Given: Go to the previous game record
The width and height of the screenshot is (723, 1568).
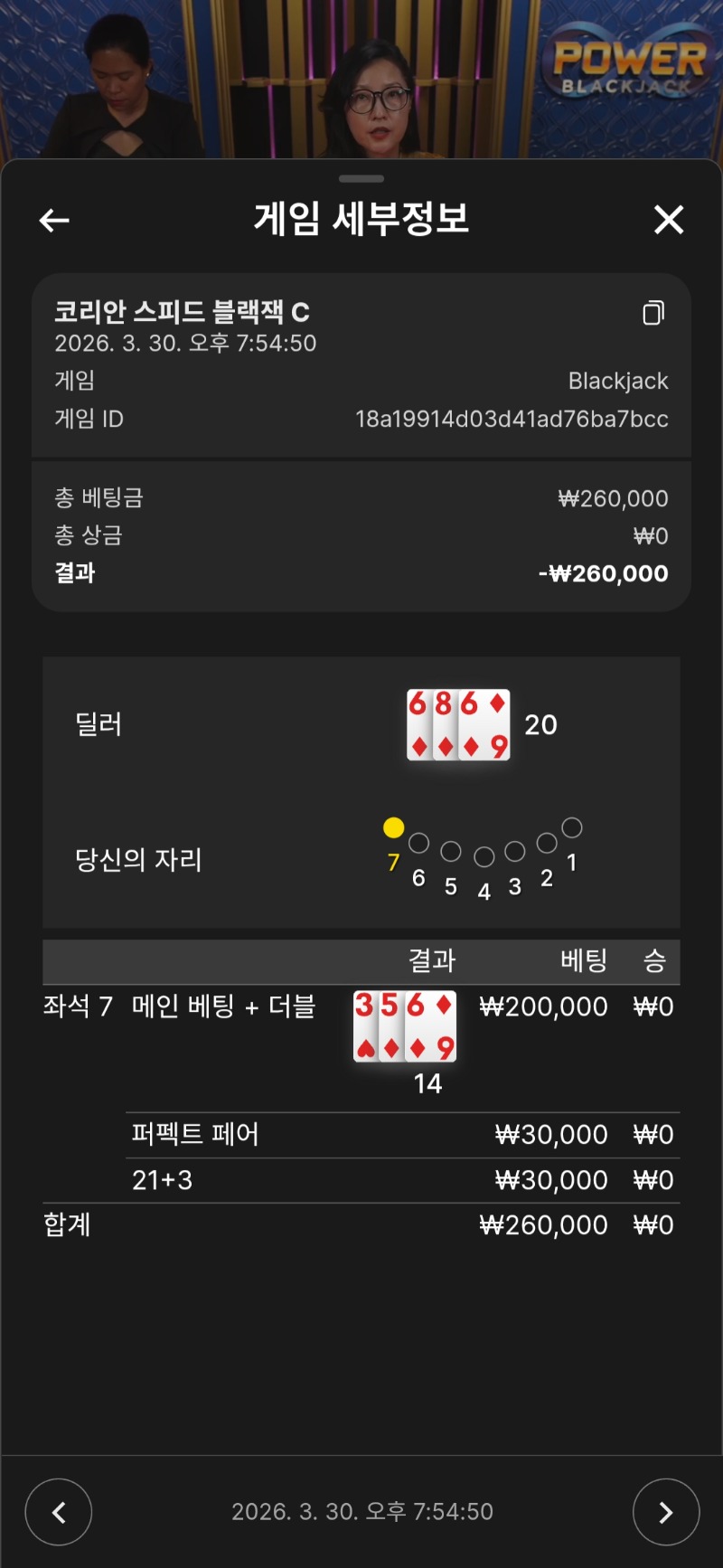Looking at the screenshot, I should [59, 1511].
